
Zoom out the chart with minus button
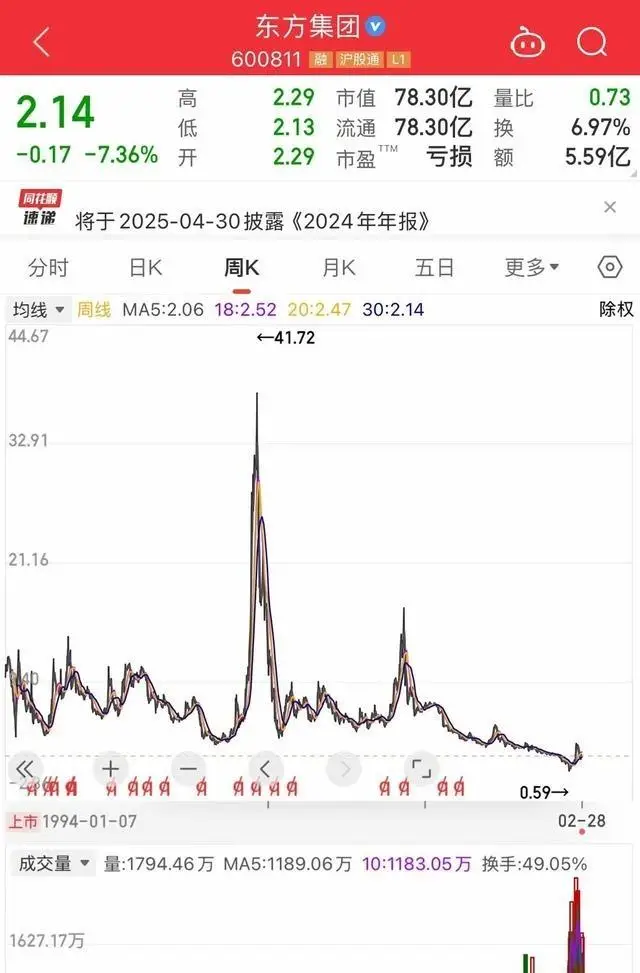point(188,768)
